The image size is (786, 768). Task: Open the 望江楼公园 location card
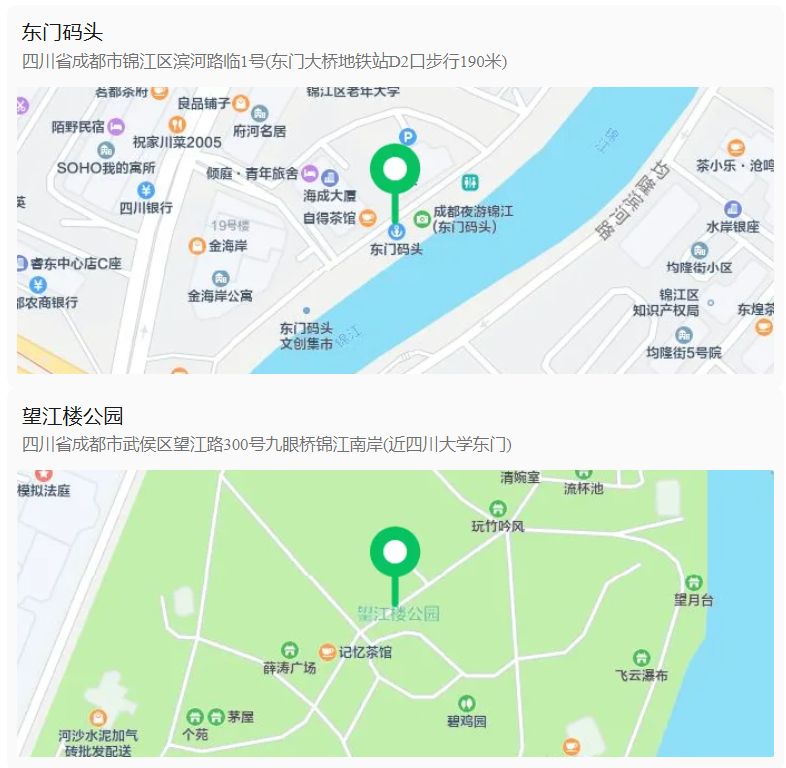[x=73, y=416]
